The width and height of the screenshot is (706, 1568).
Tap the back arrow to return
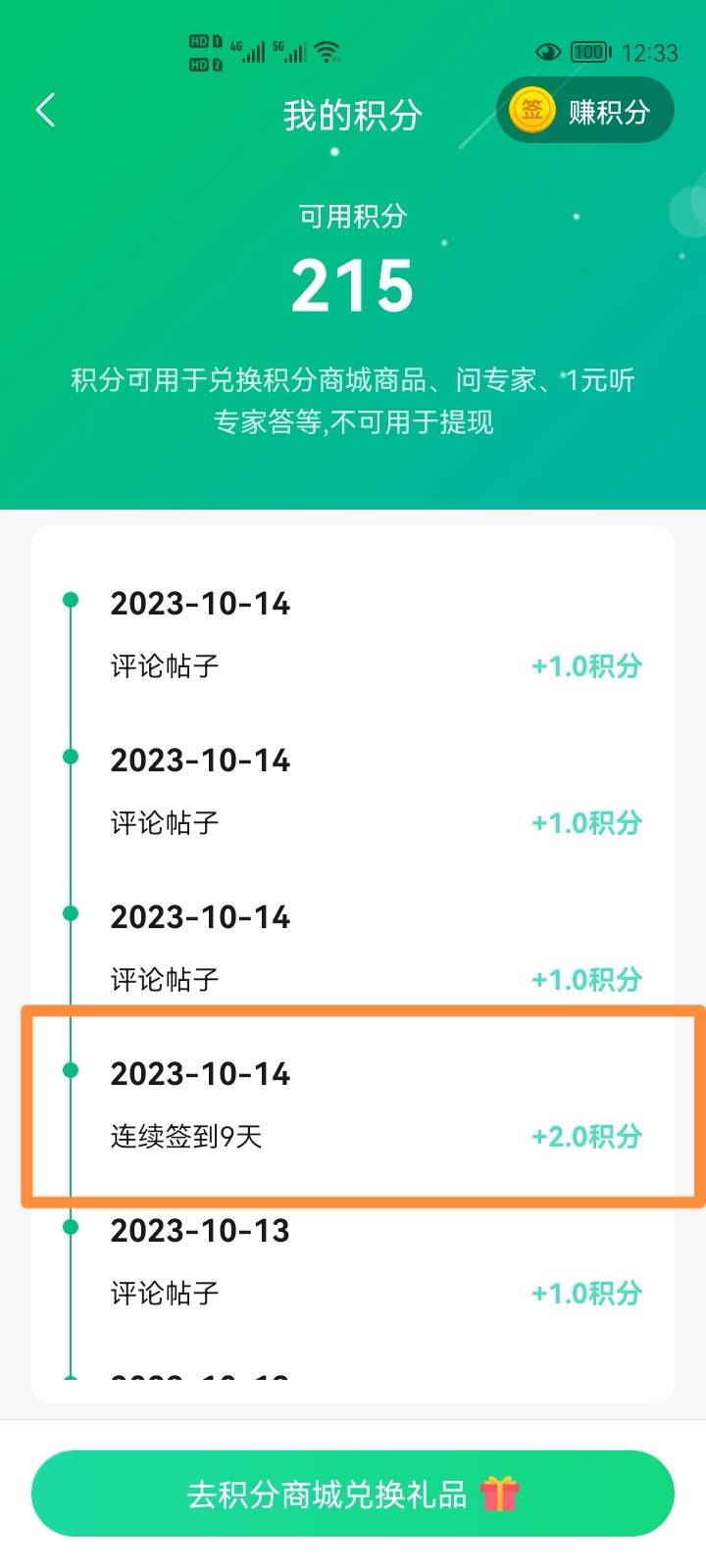coord(44,111)
